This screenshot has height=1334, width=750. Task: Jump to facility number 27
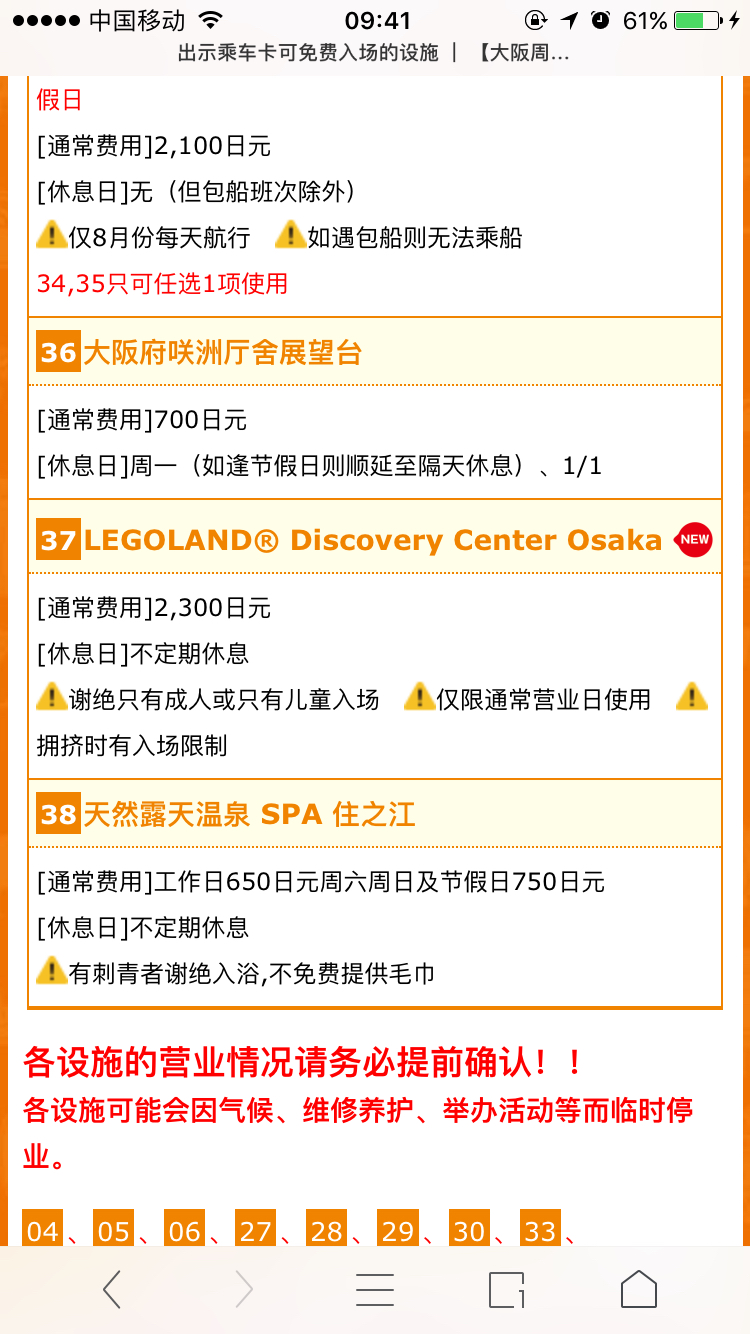[256, 1230]
